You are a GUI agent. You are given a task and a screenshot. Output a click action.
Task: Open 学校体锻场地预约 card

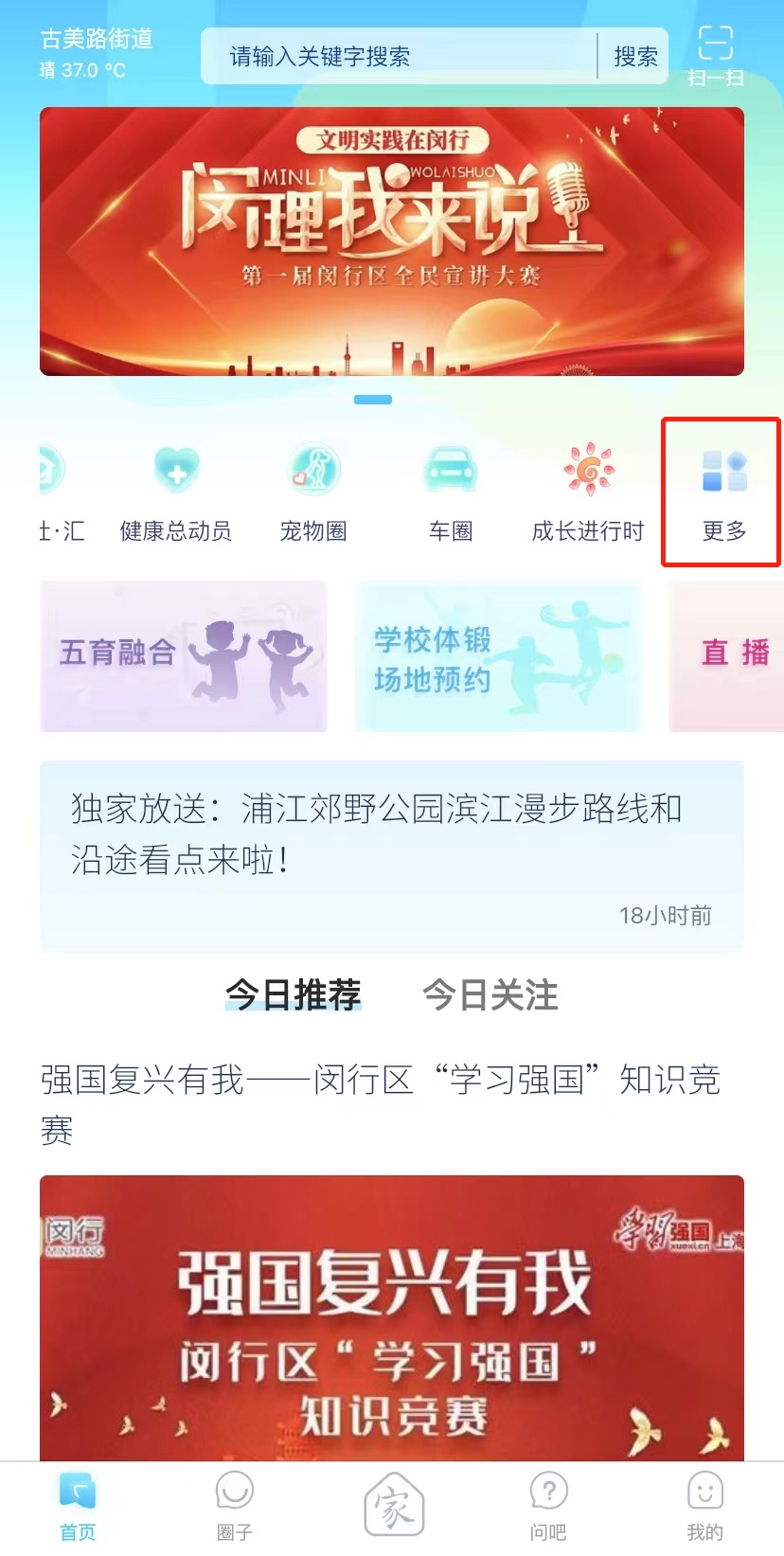tap(498, 655)
